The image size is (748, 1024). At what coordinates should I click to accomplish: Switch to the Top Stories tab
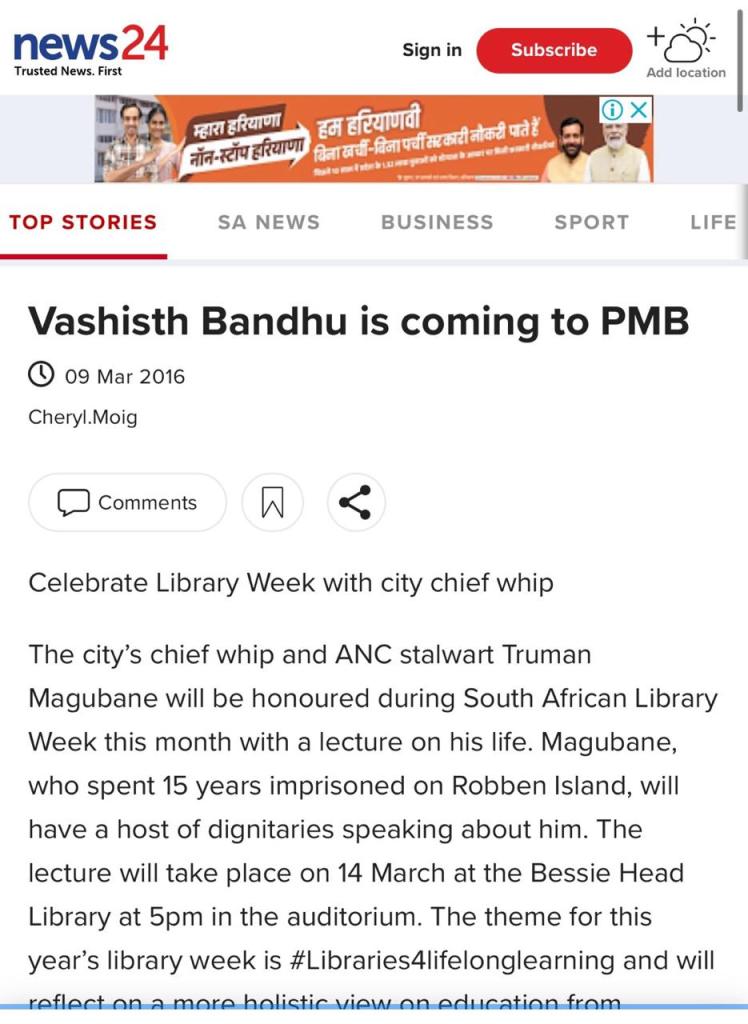click(x=83, y=222)
